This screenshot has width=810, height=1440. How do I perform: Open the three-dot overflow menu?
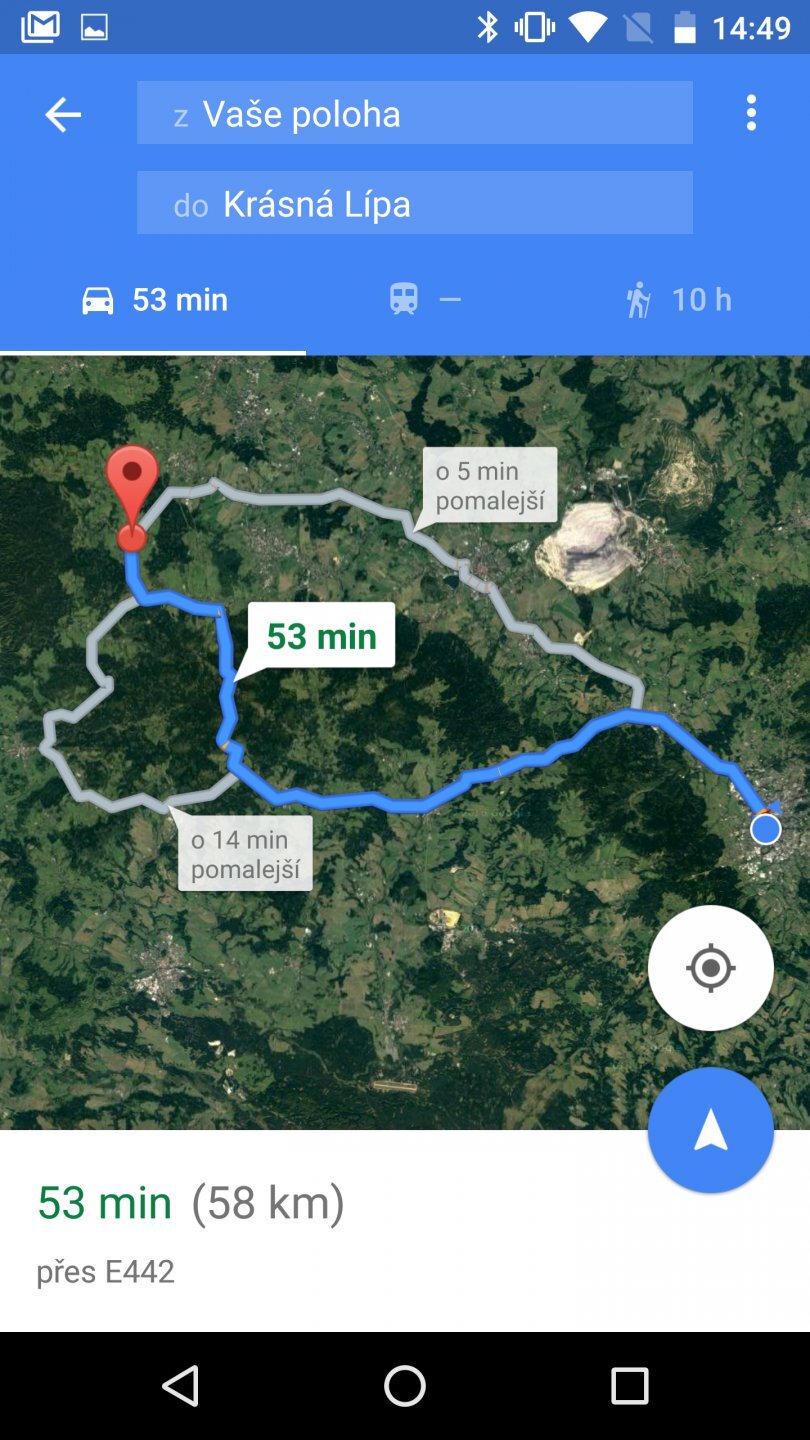tap(751, 113)
